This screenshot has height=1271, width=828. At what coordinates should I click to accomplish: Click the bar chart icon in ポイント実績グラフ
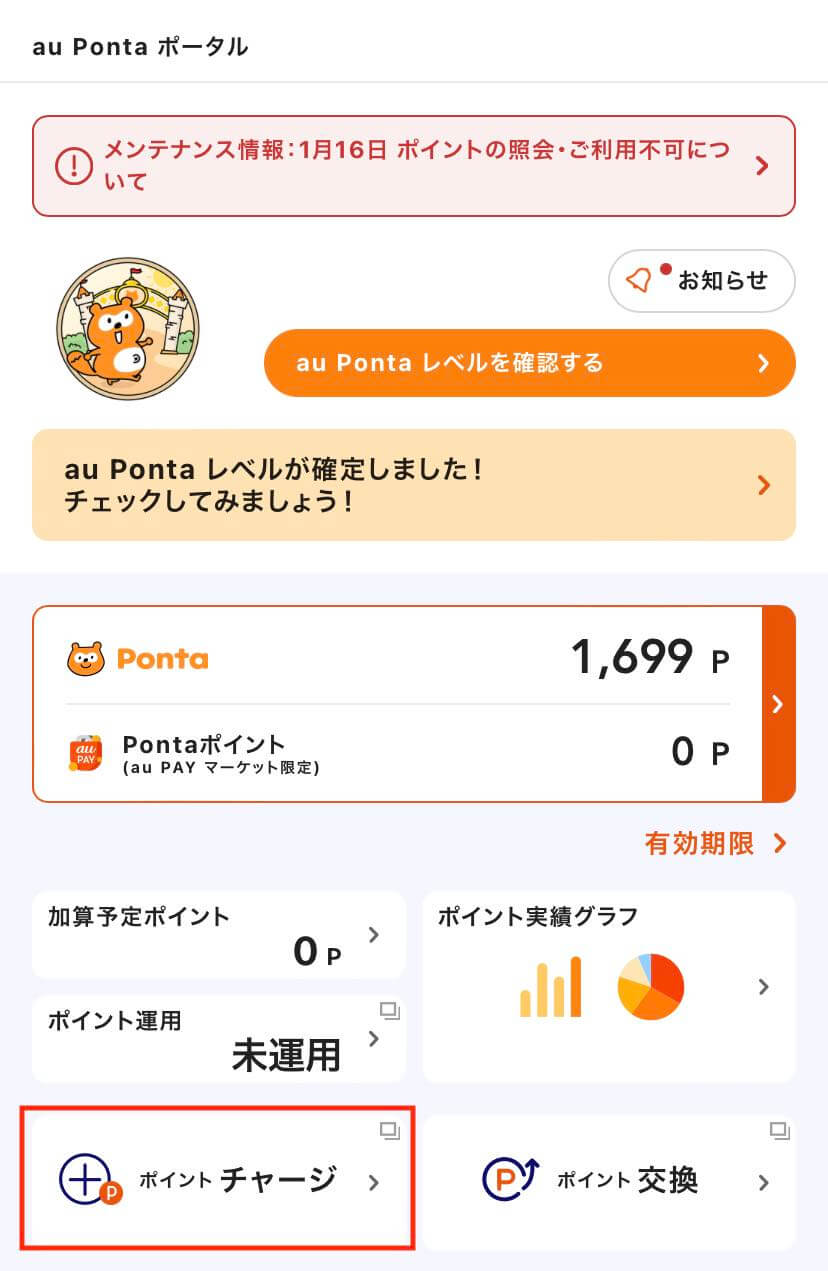point(549,990)
